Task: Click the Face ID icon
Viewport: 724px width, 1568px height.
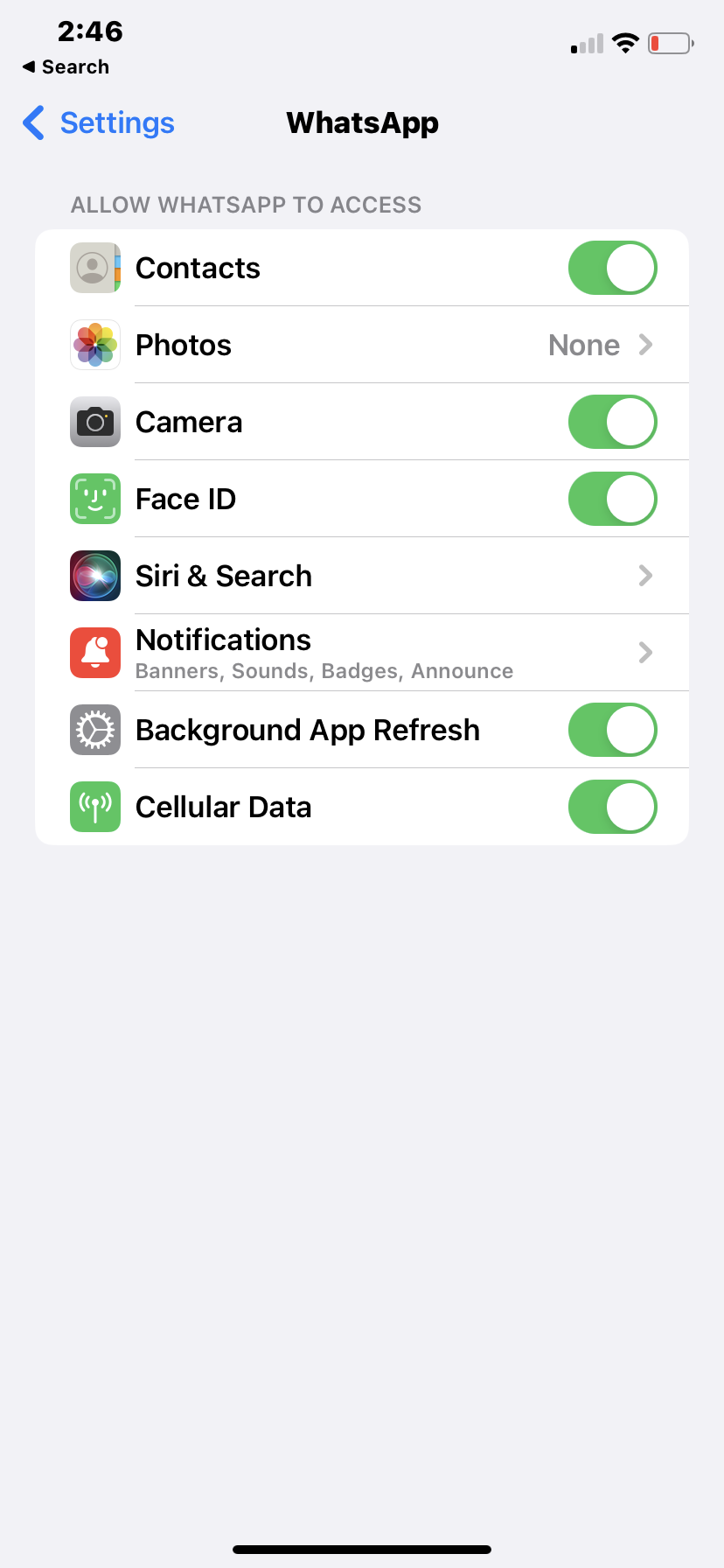Action: click(x=94, y=499)
